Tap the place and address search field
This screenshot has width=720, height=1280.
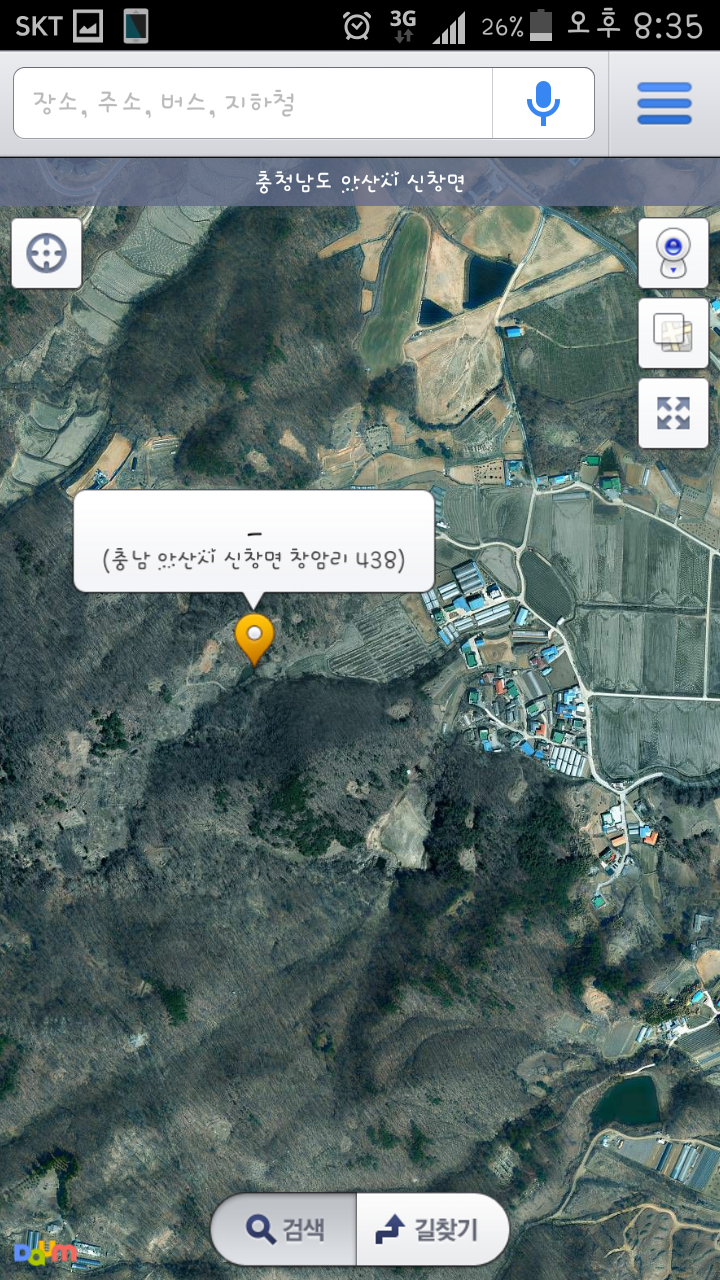click(253, 103)
